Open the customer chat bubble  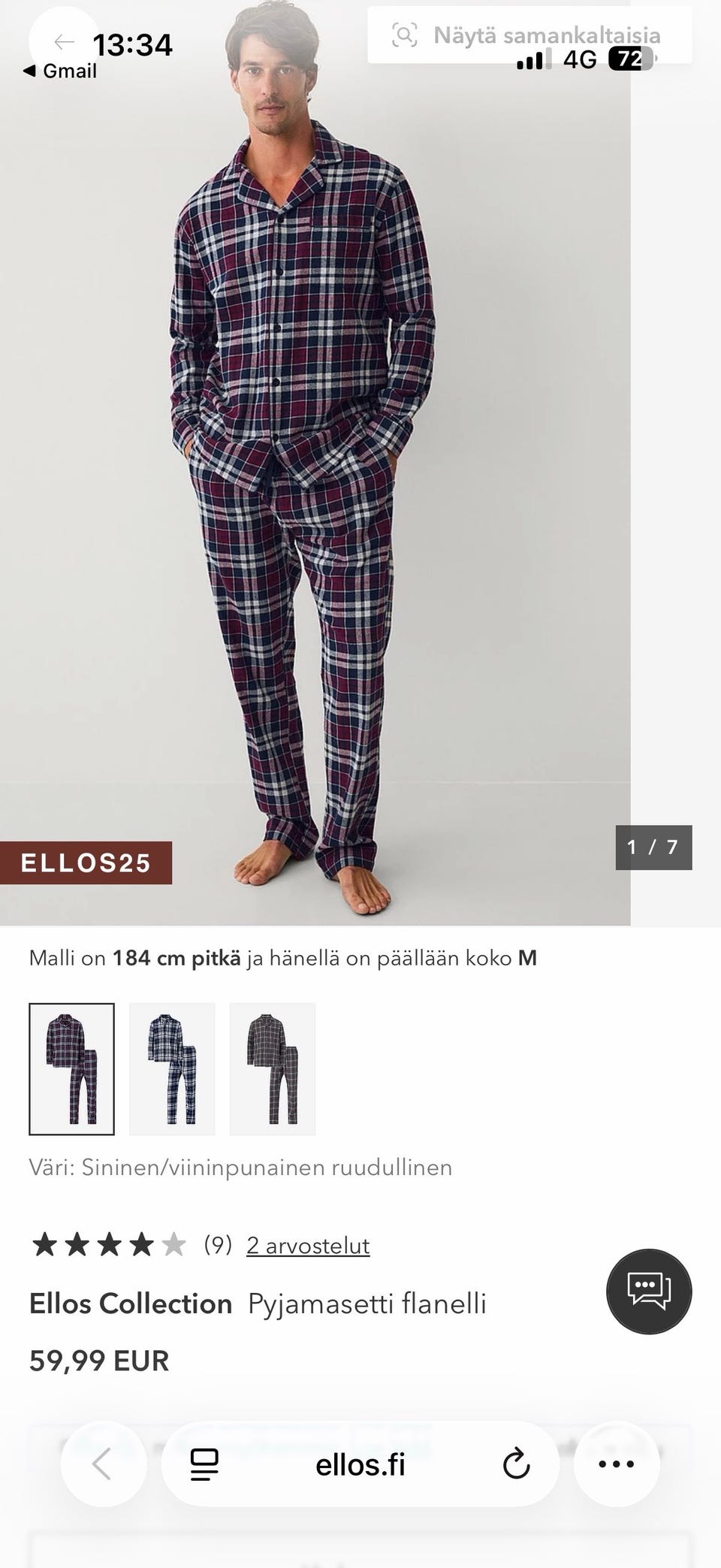coord(648,1291)
